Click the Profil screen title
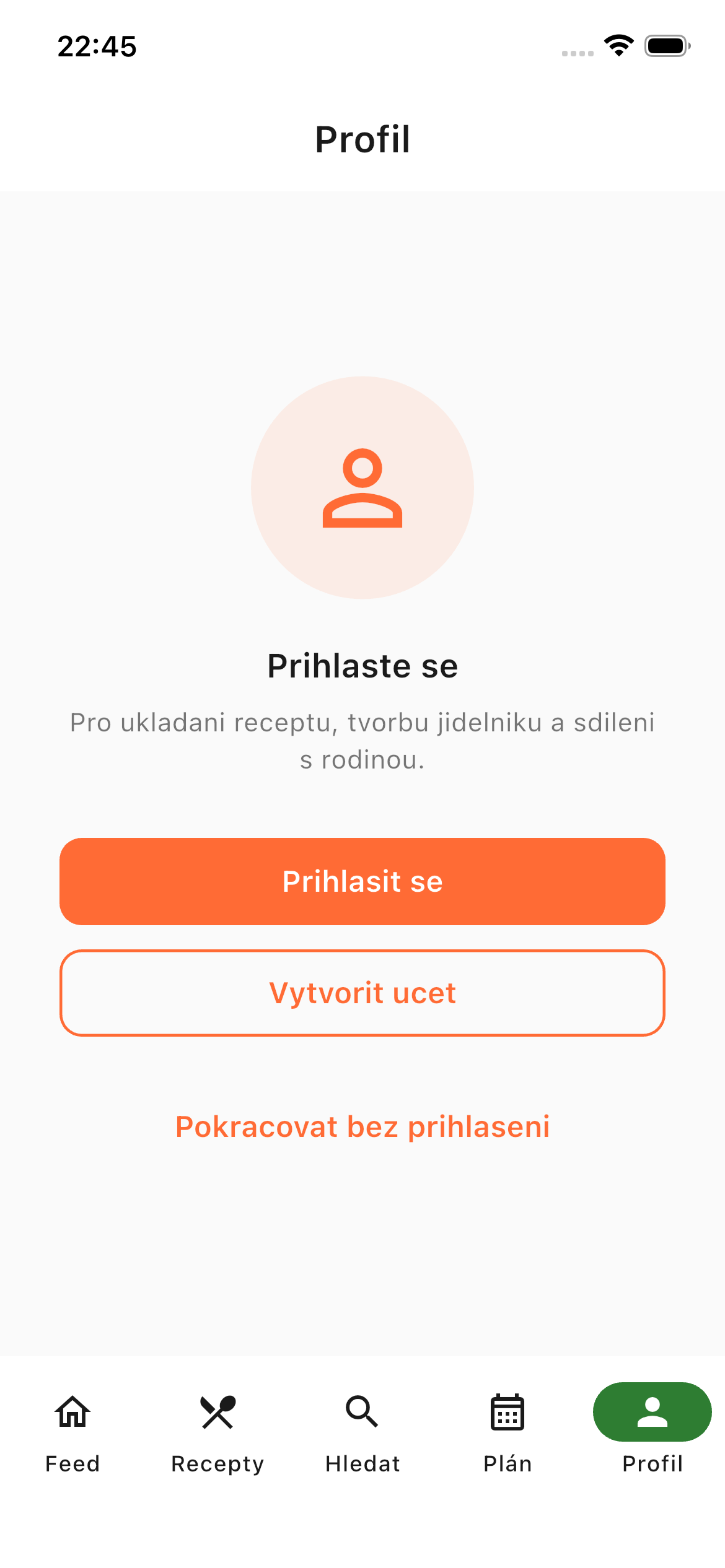The image size is (725, 1568). coord(362,139)
